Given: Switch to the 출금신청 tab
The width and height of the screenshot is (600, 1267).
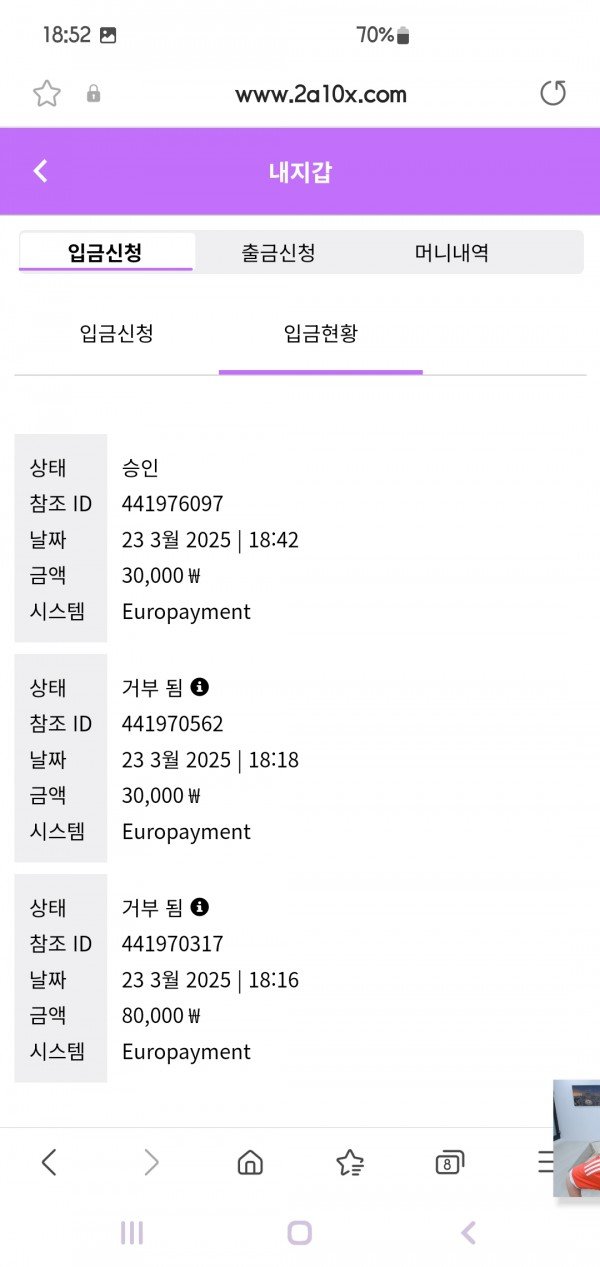Looking at the screenshot, I should (x=278, y=252).
